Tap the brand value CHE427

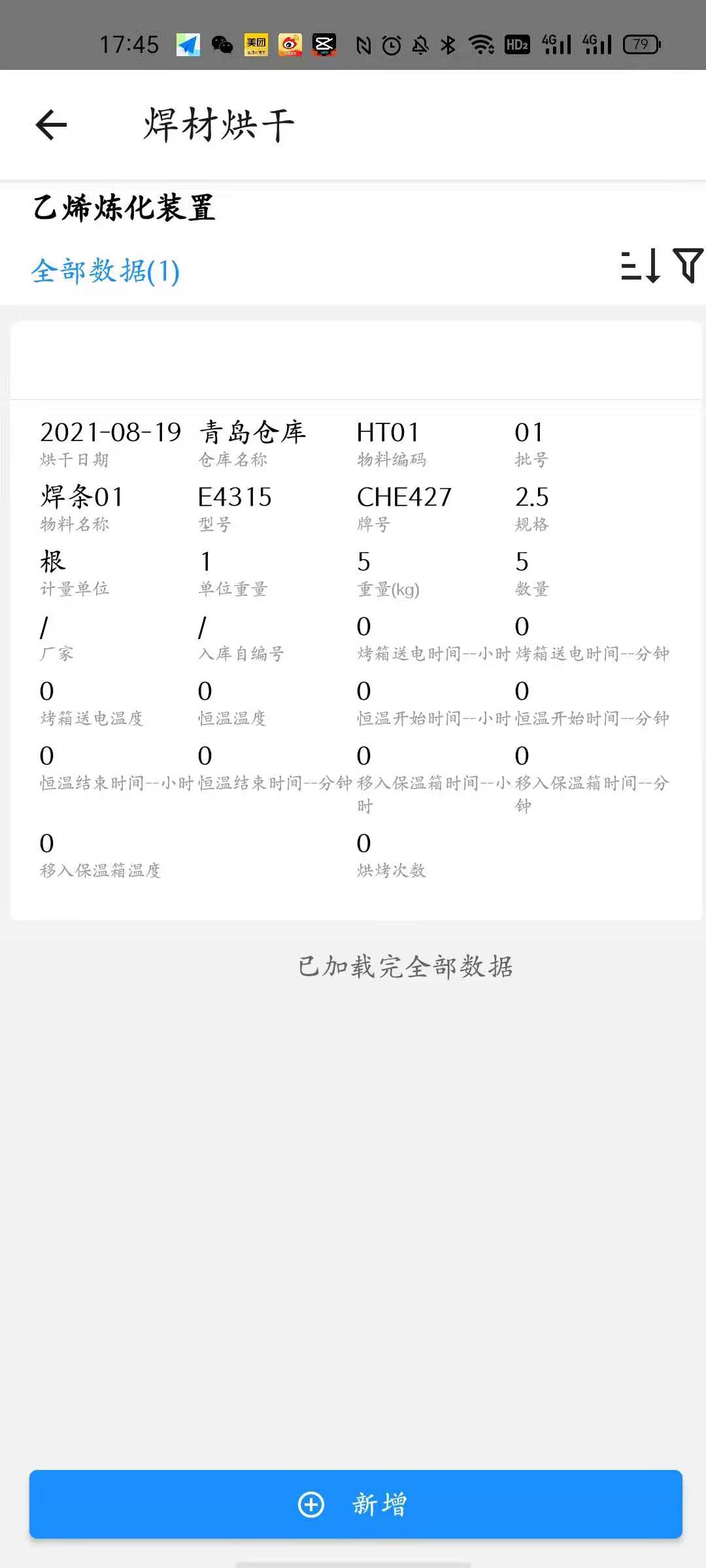pos(405,497)
